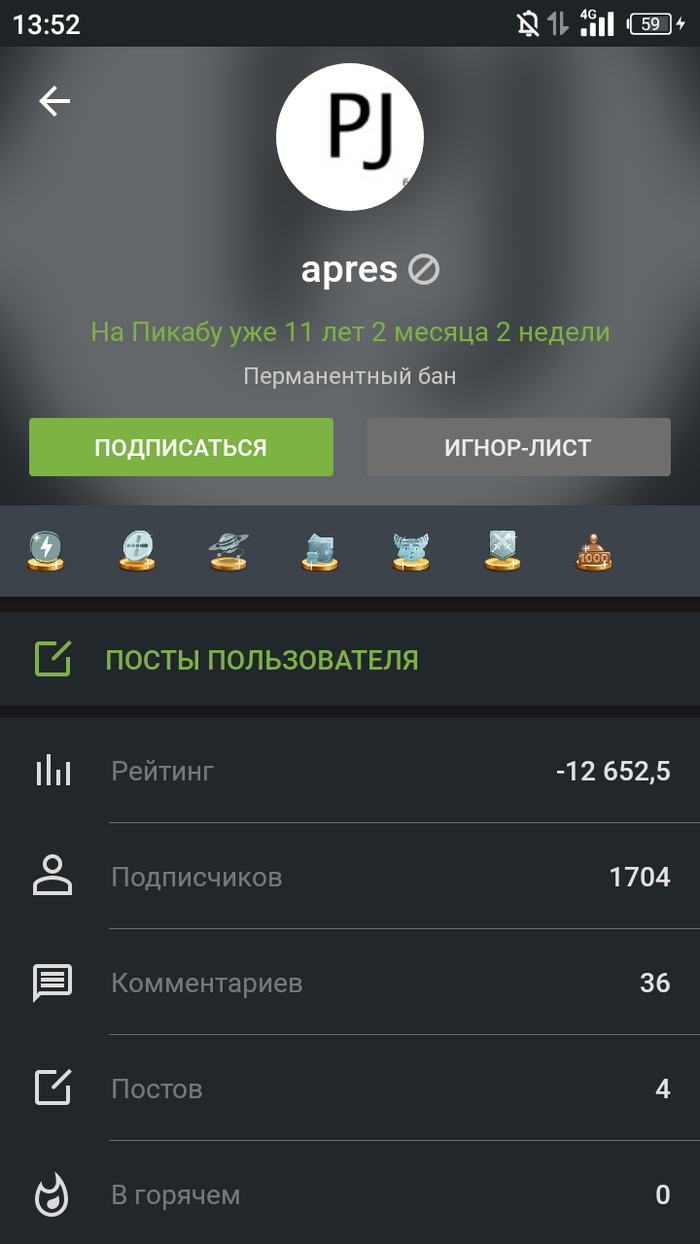
Task: Add user to ИГНОР-ЛИСТ
Action: (518, 447)
